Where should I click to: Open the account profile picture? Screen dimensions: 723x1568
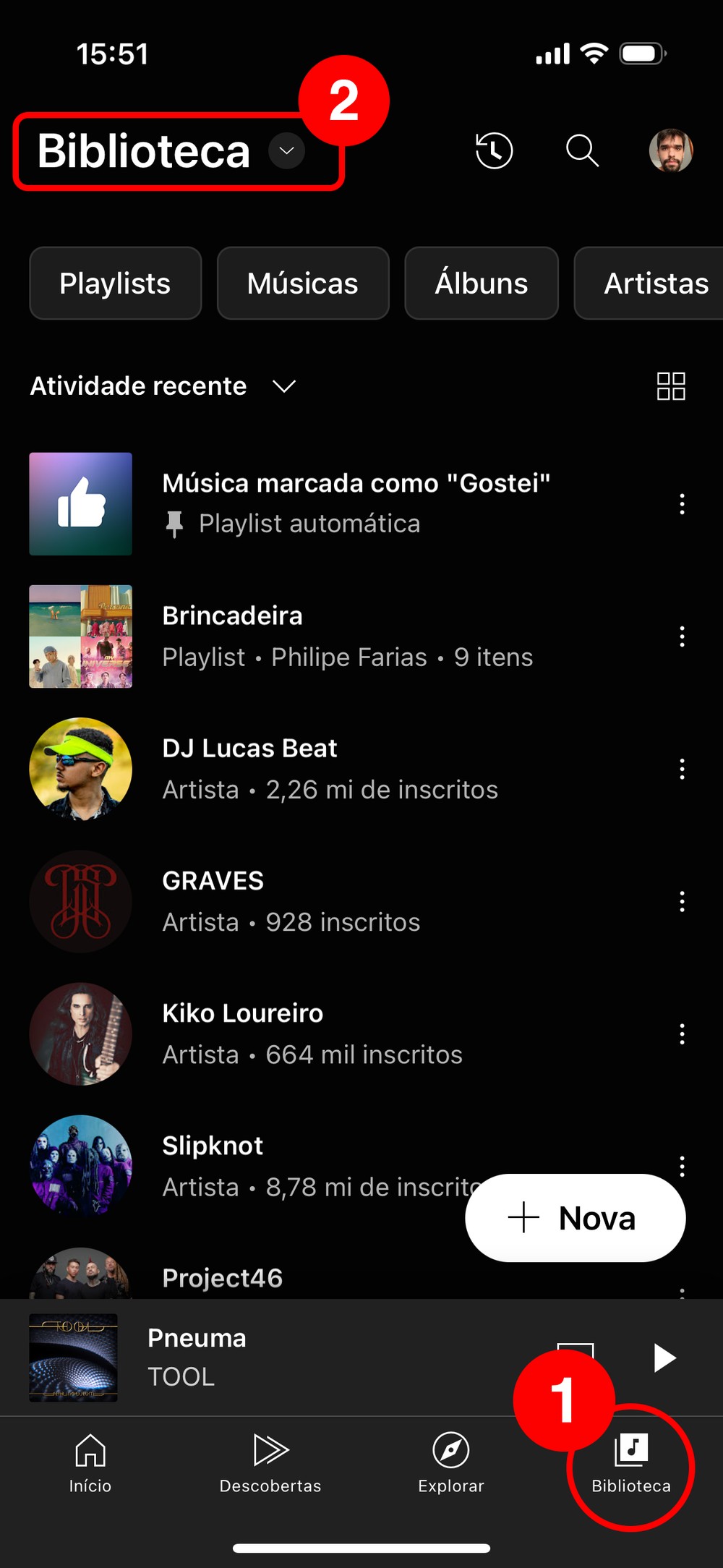point(670,150)
